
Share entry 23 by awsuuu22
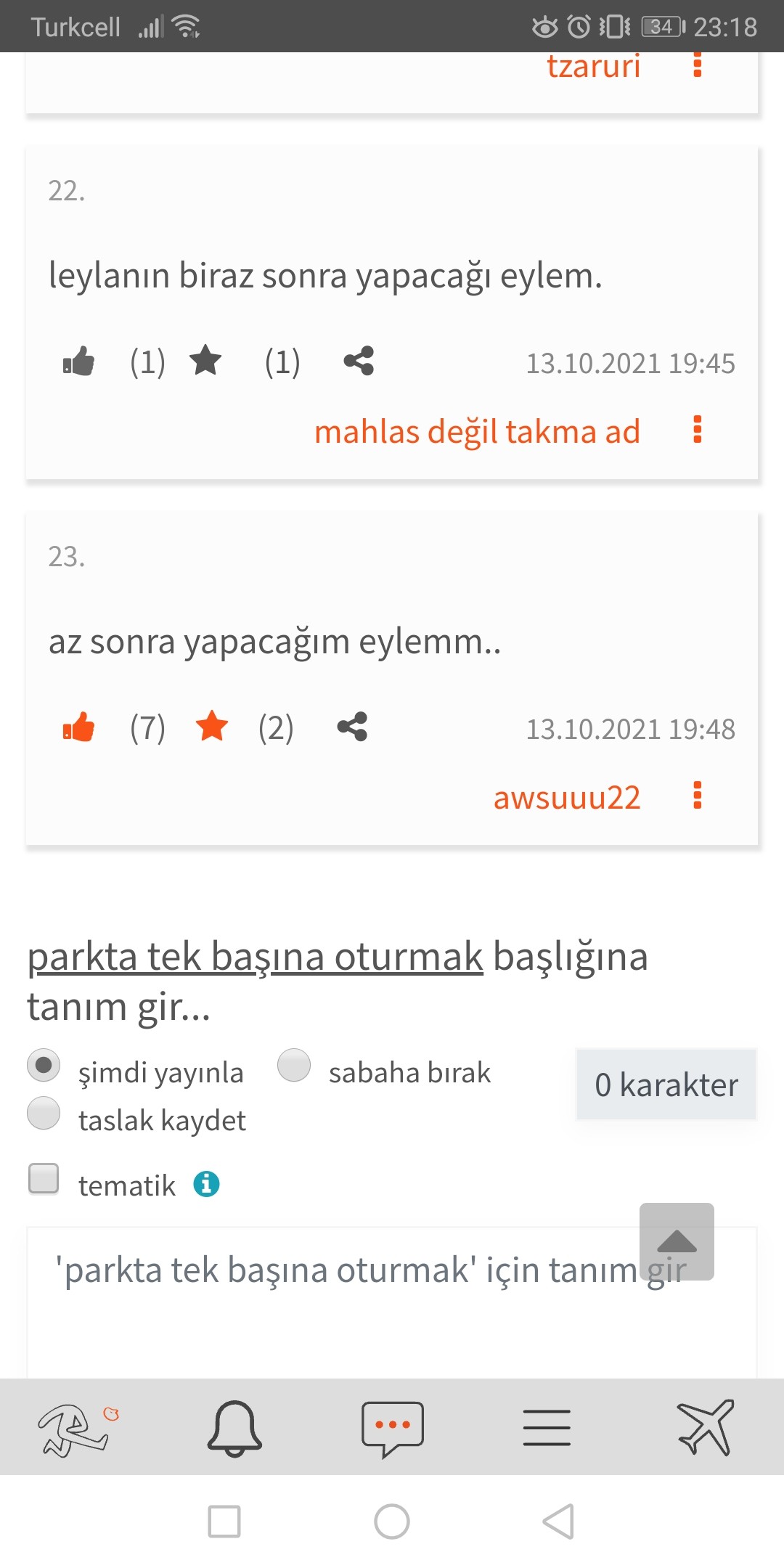(x=352, y=727)
